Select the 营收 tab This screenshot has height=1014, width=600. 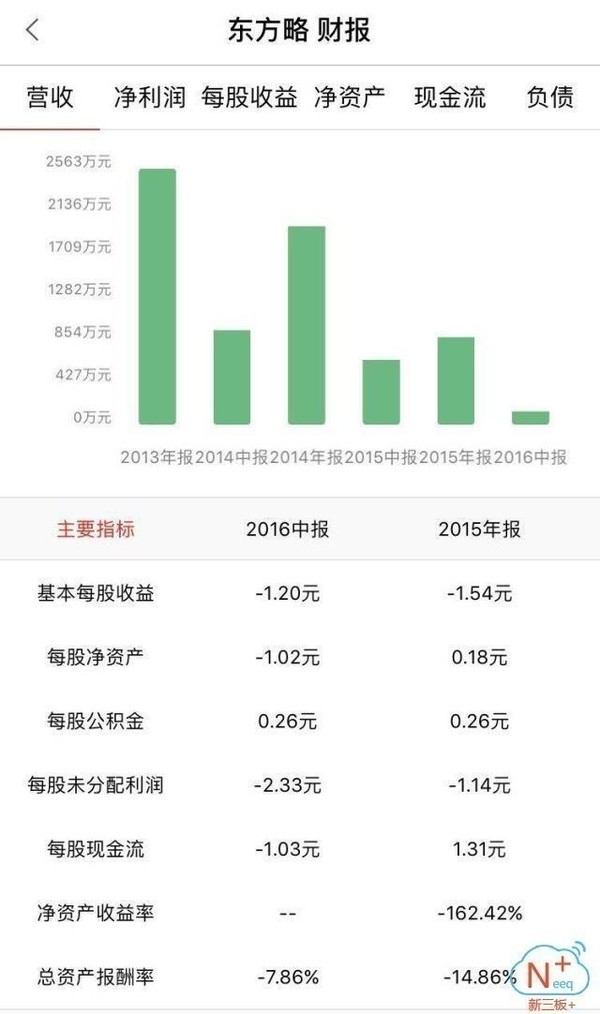coord(50,98)
